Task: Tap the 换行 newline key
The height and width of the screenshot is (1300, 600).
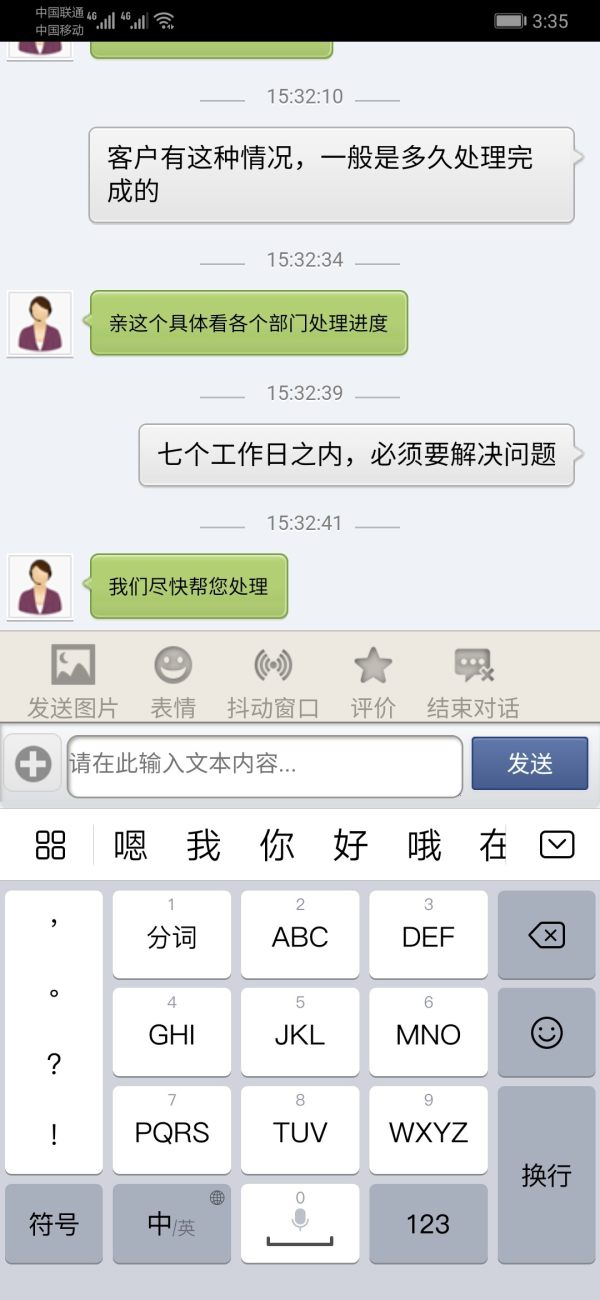Action: pos(546,1175)
